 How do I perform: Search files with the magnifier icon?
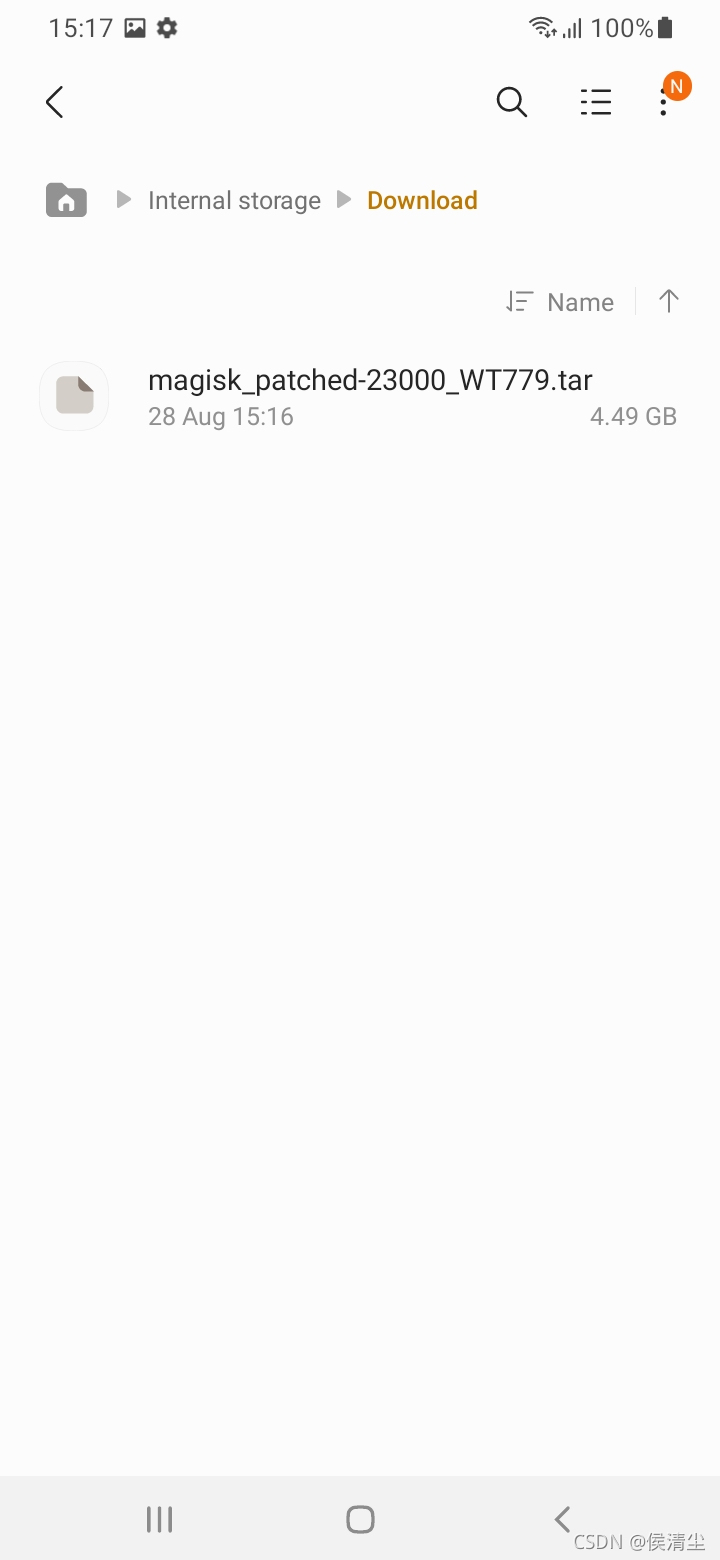point(511,102)
